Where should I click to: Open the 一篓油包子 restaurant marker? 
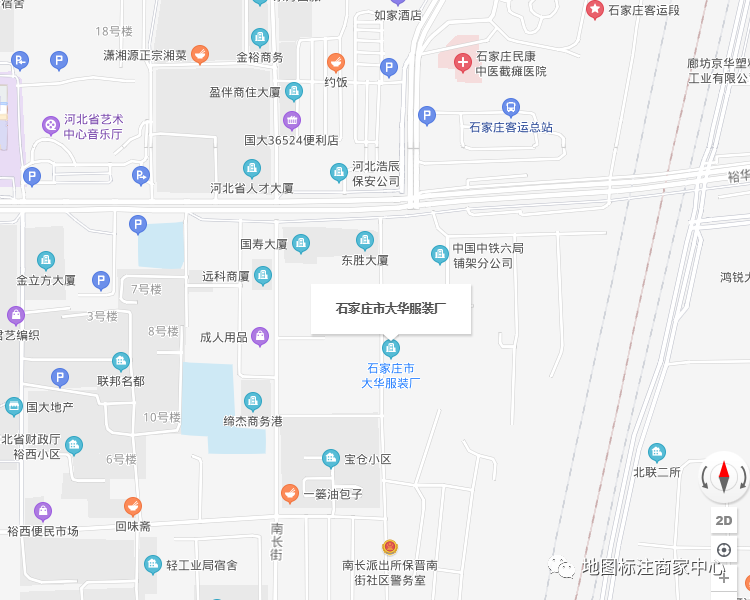pyautogui.click(x=289, y=493)
